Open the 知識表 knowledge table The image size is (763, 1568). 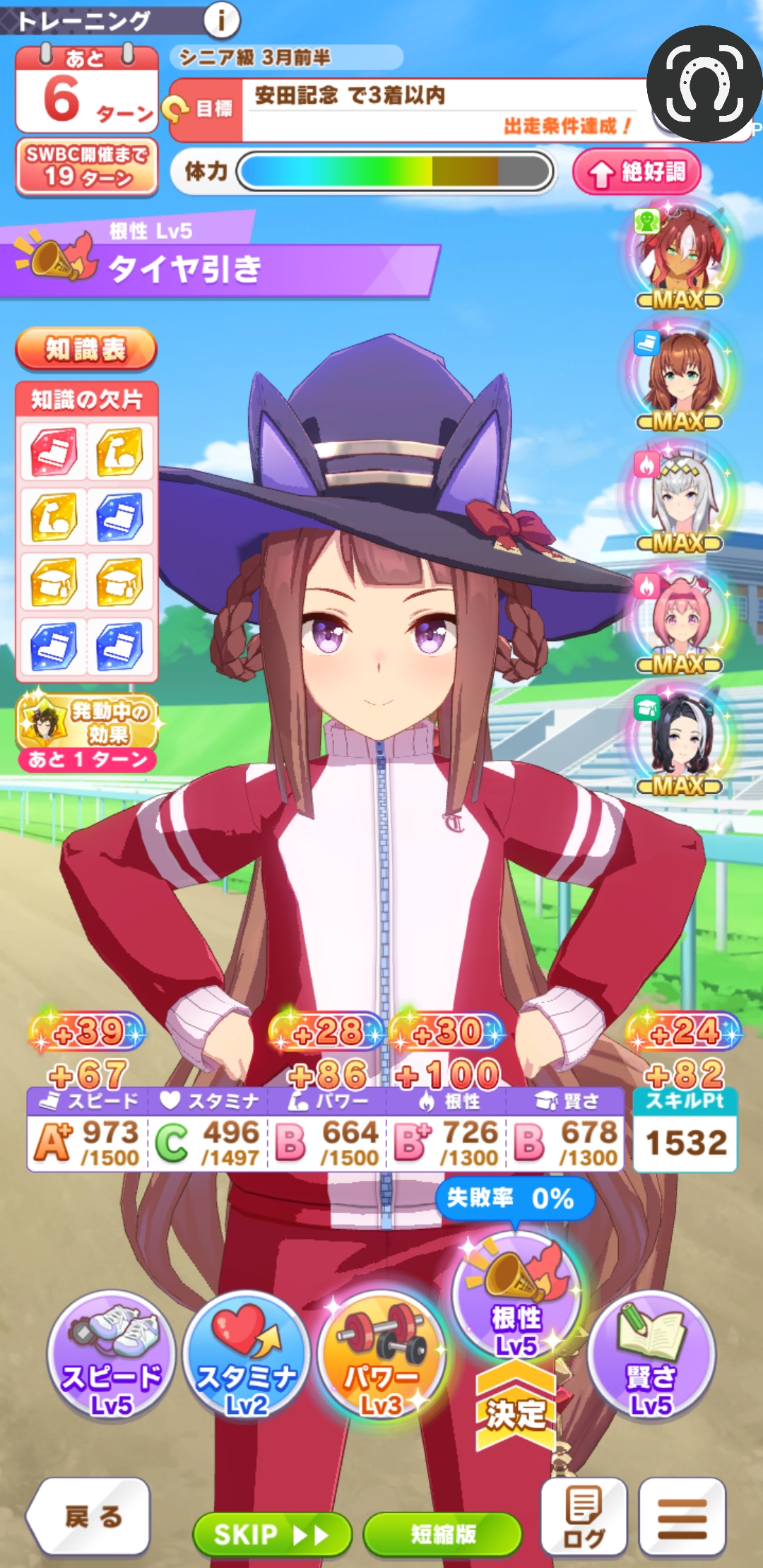(x=85, y=349)
